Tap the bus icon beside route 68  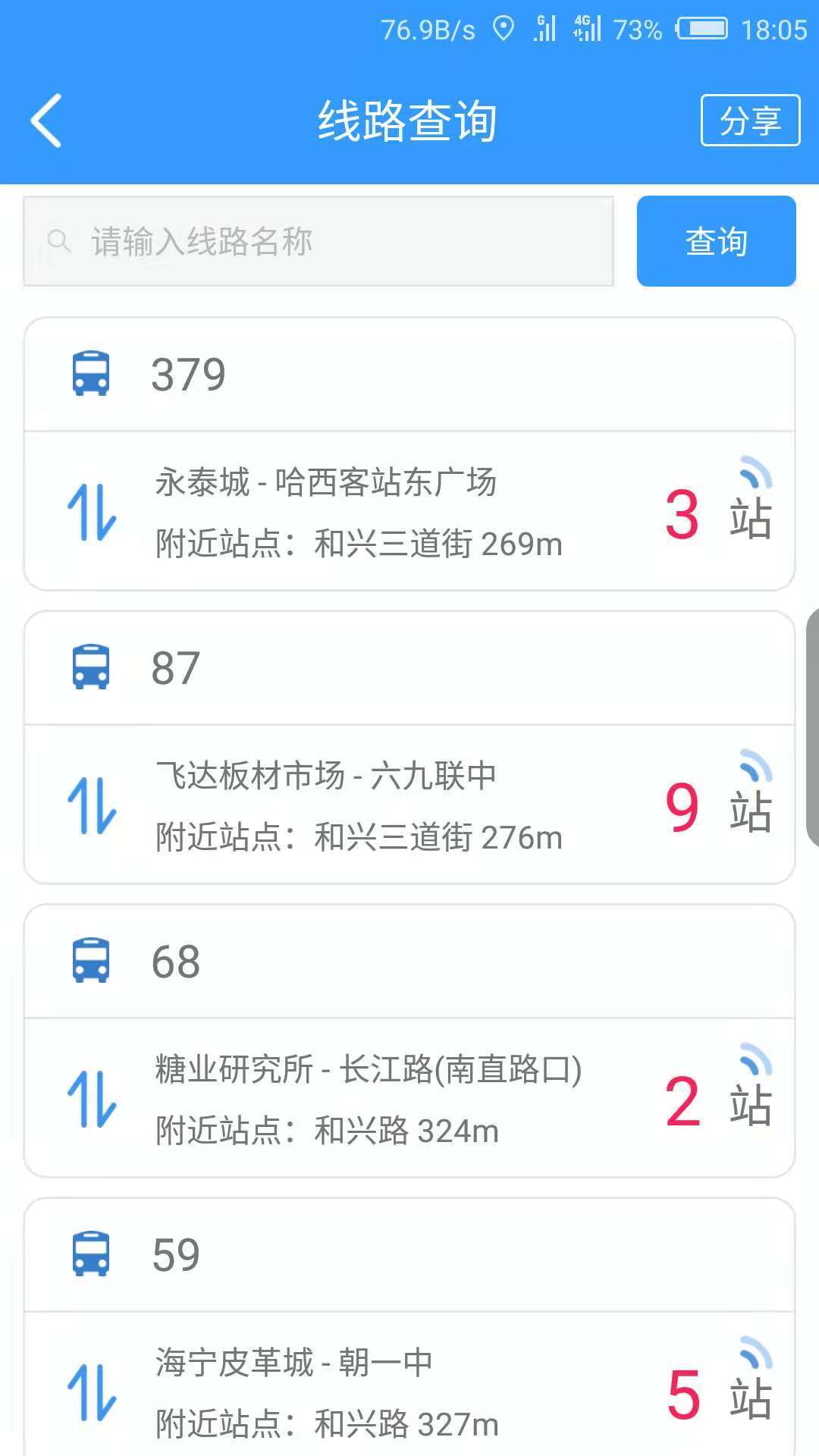[x=91, y=961]
